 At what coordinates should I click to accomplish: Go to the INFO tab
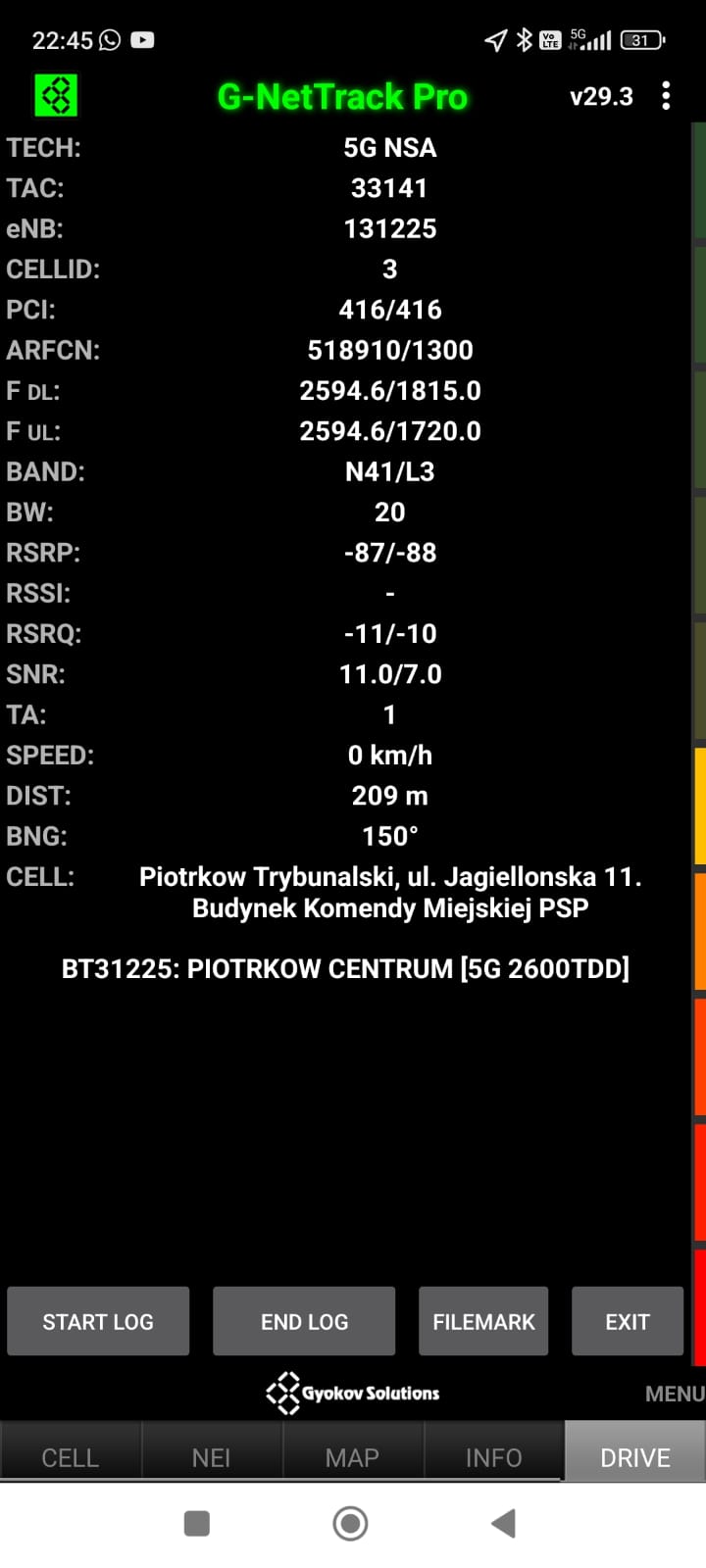pos(494,1457)
